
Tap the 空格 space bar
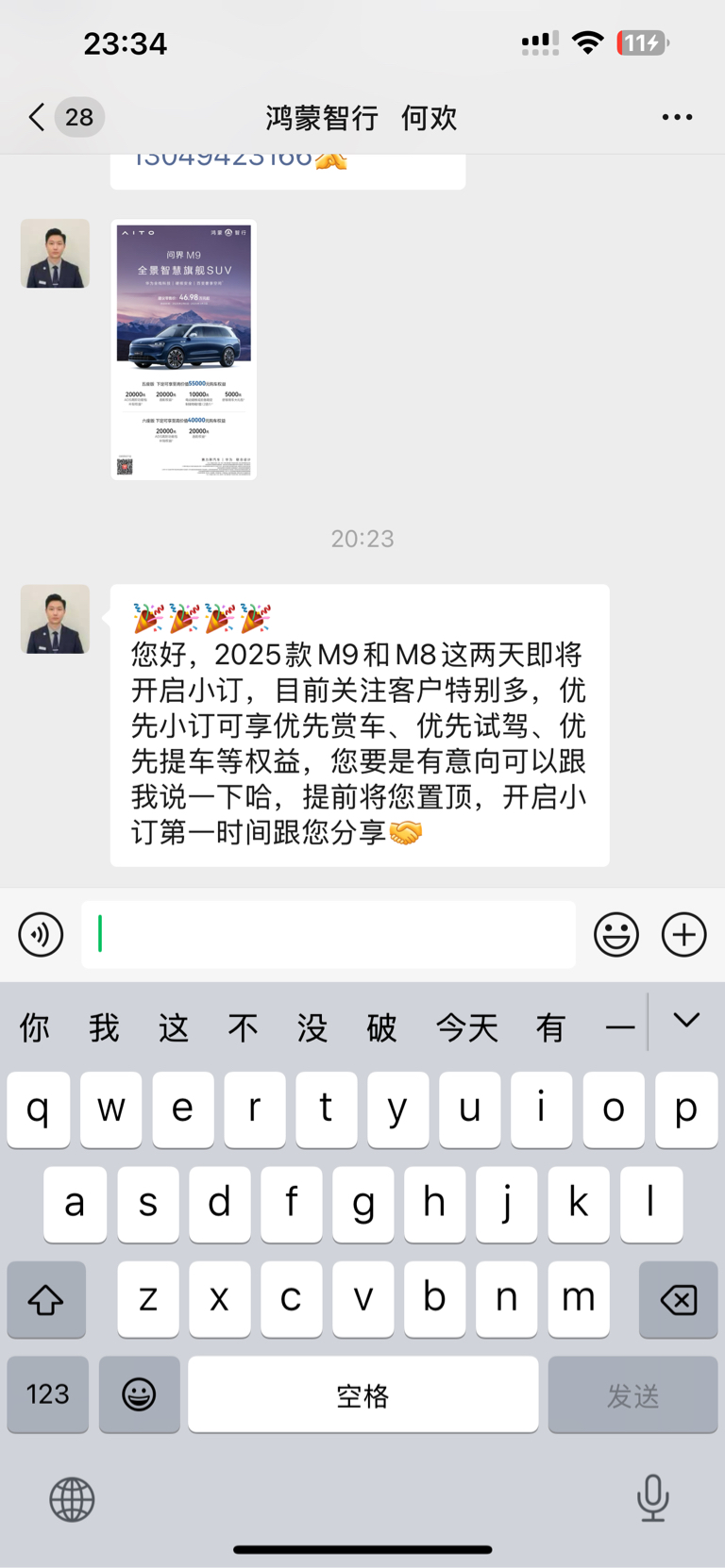[362, 1394]
